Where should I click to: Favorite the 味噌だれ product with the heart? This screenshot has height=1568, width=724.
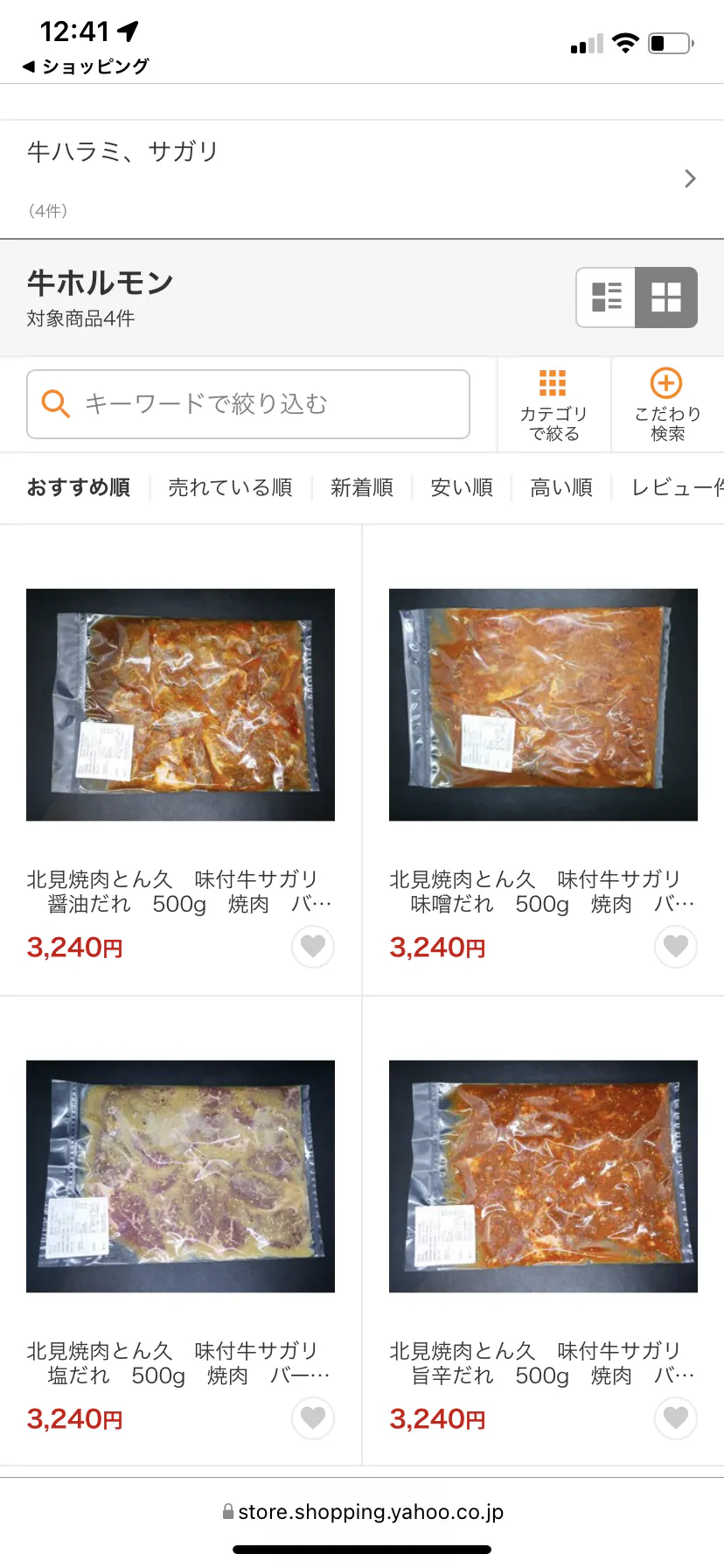(x=676, y=947)
